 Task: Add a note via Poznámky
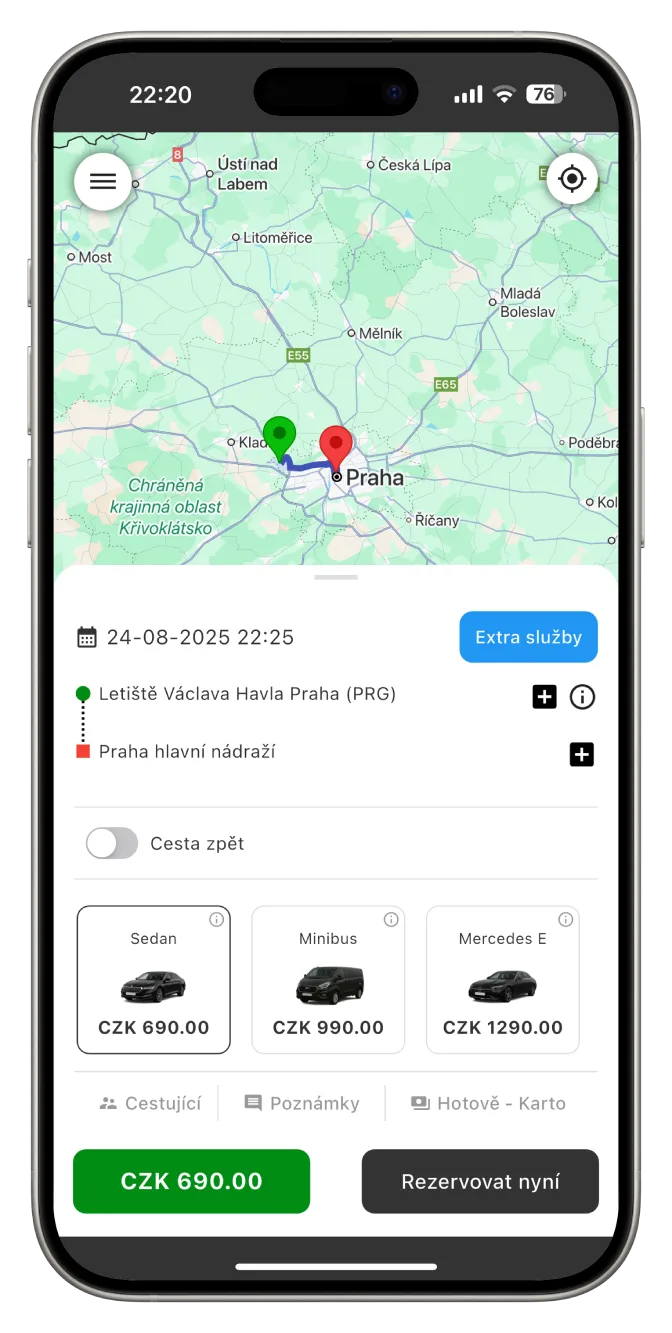tap(302, 1103)
